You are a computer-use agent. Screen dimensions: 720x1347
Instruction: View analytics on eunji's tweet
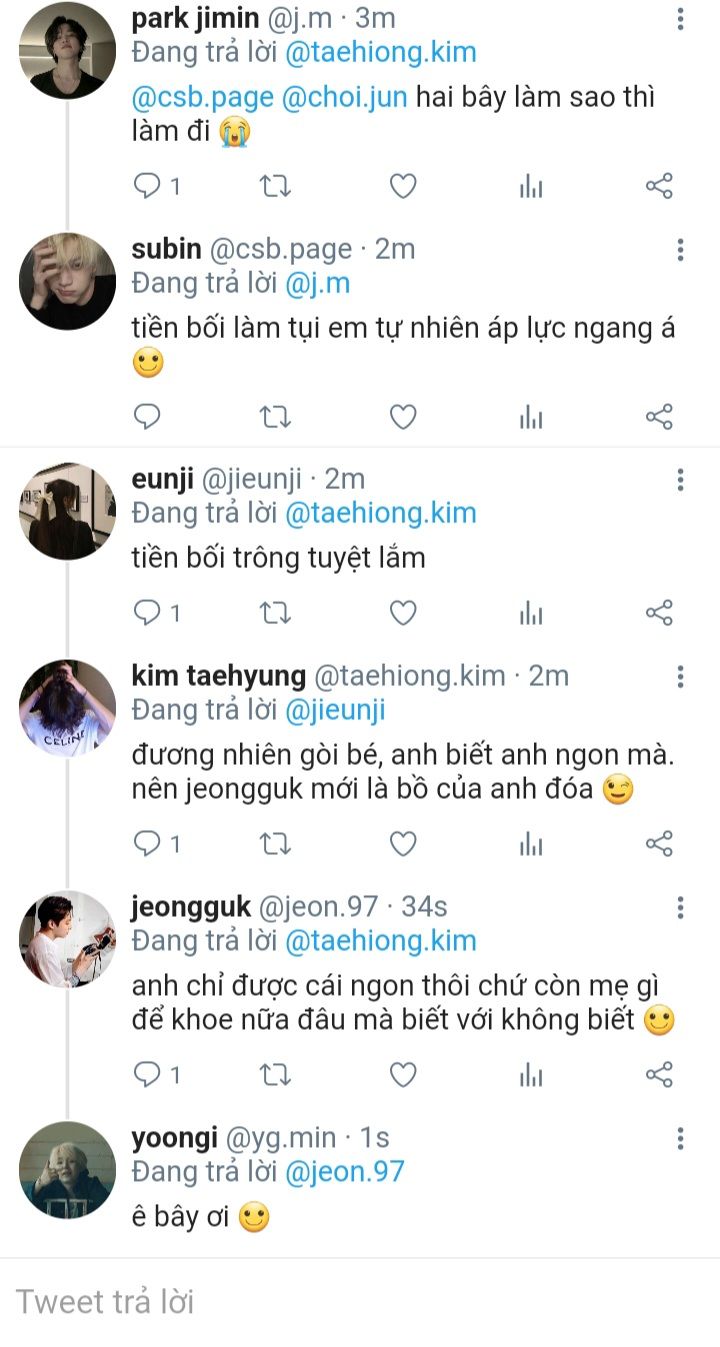(531, 613)
